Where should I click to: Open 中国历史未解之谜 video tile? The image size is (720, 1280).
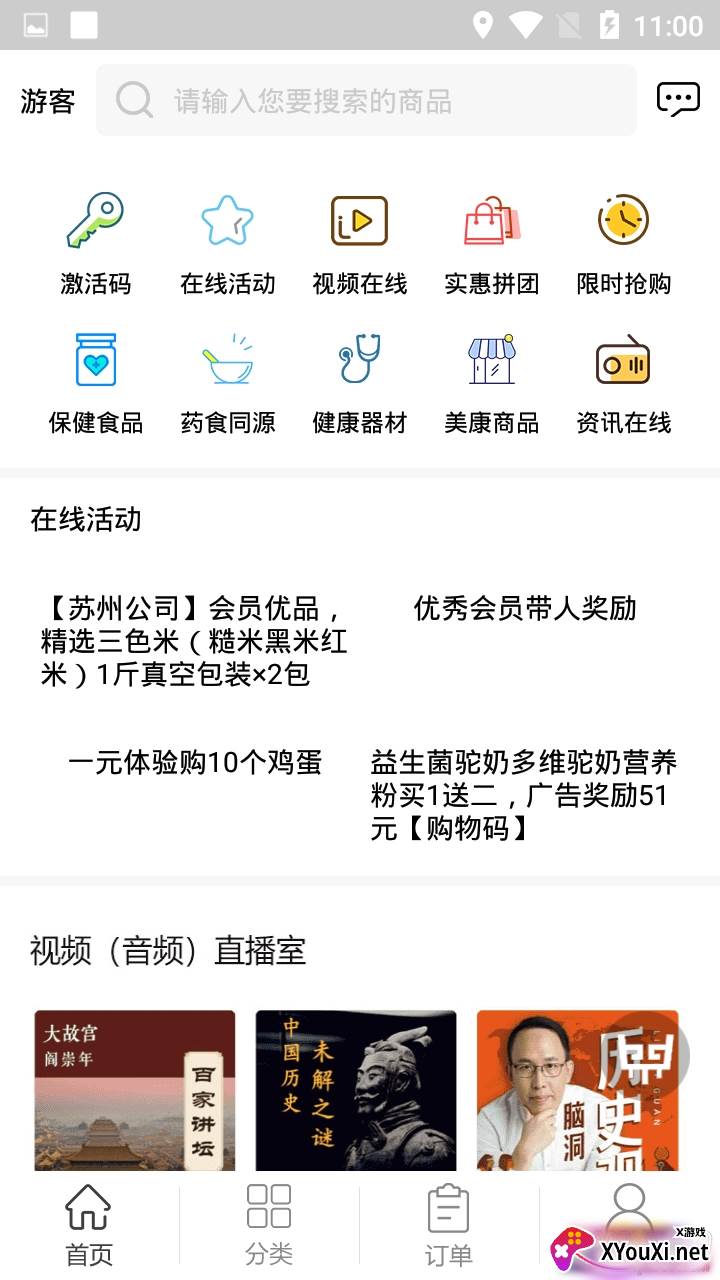click(356, 1090)
